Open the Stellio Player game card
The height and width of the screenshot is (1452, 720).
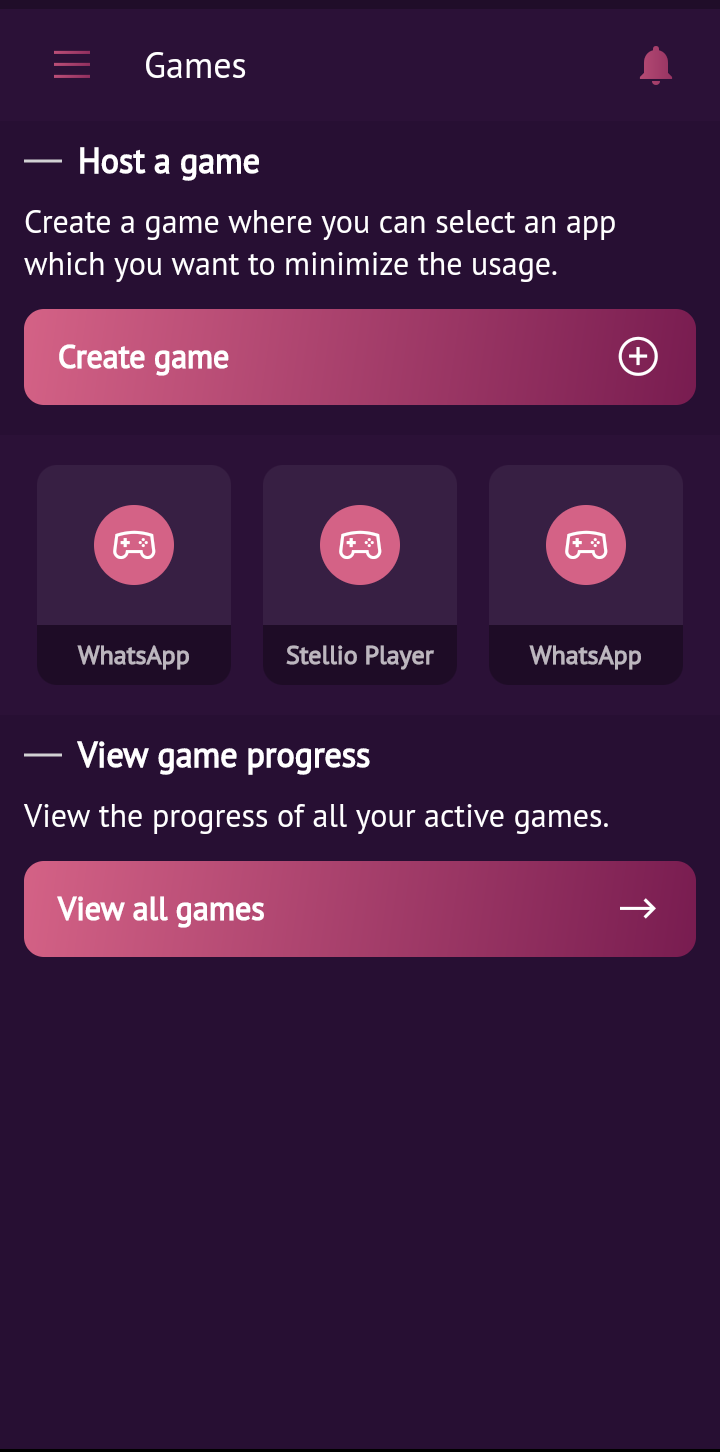click(x=360, y=574)
